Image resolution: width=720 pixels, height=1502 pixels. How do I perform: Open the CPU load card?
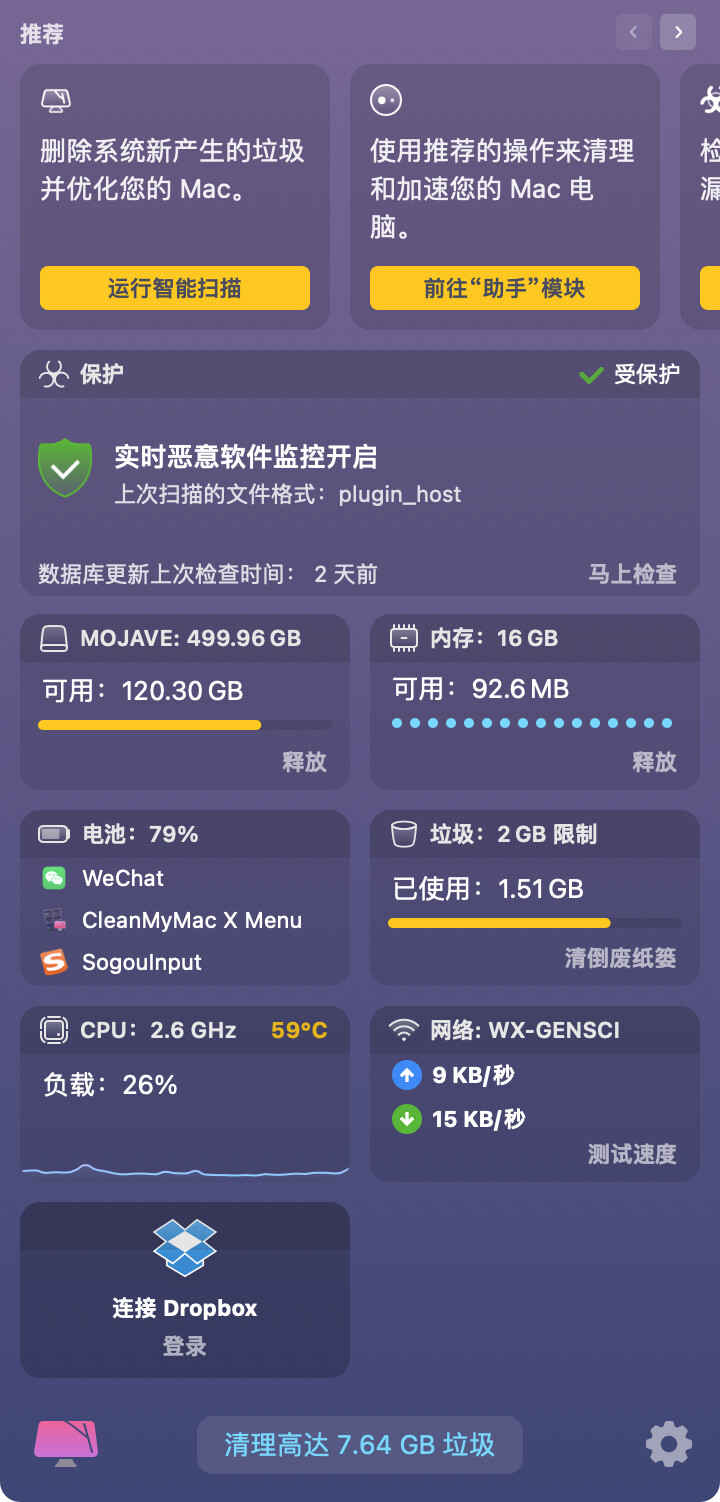coord(185,1094)
